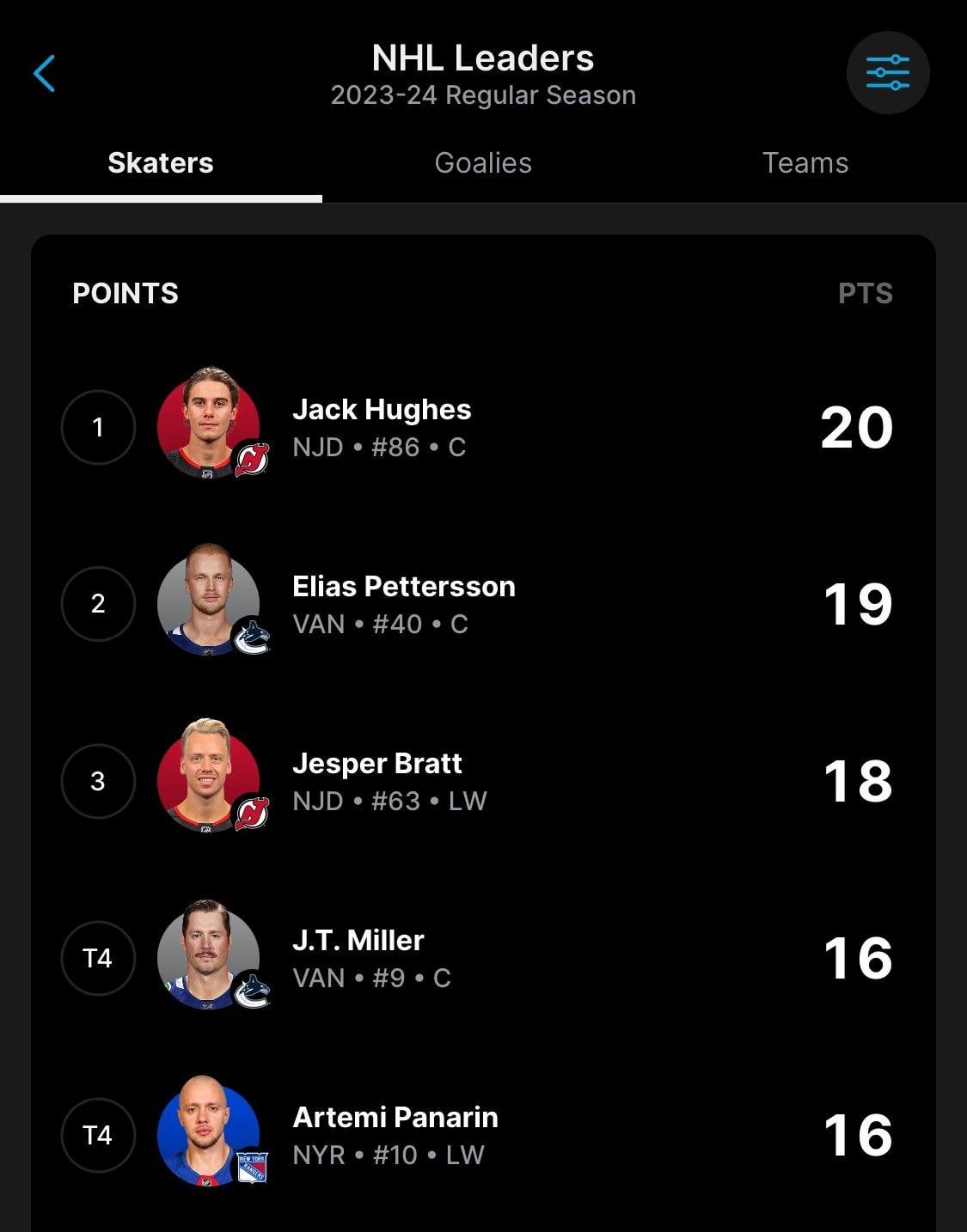Switch to the Teams tab
The width and height of the screenshot is (967, 1232).
(805, 163)
